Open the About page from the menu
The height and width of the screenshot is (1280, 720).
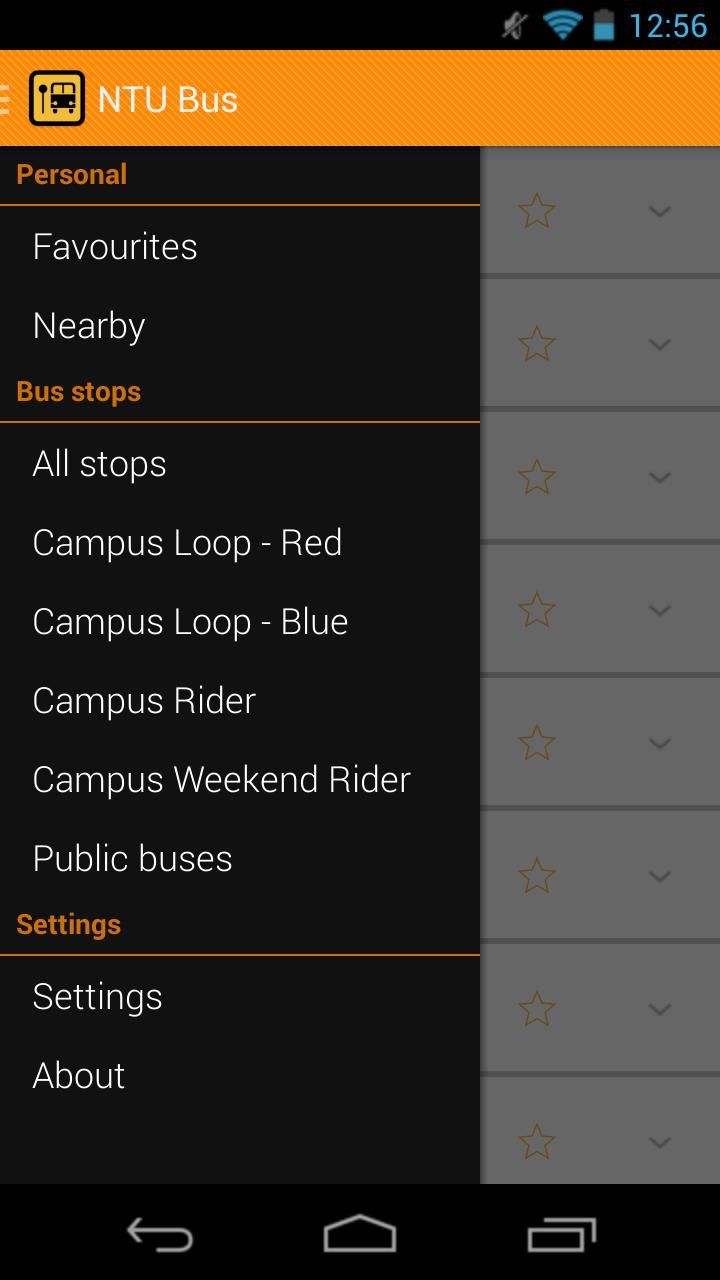click(x=78, y=1075)
